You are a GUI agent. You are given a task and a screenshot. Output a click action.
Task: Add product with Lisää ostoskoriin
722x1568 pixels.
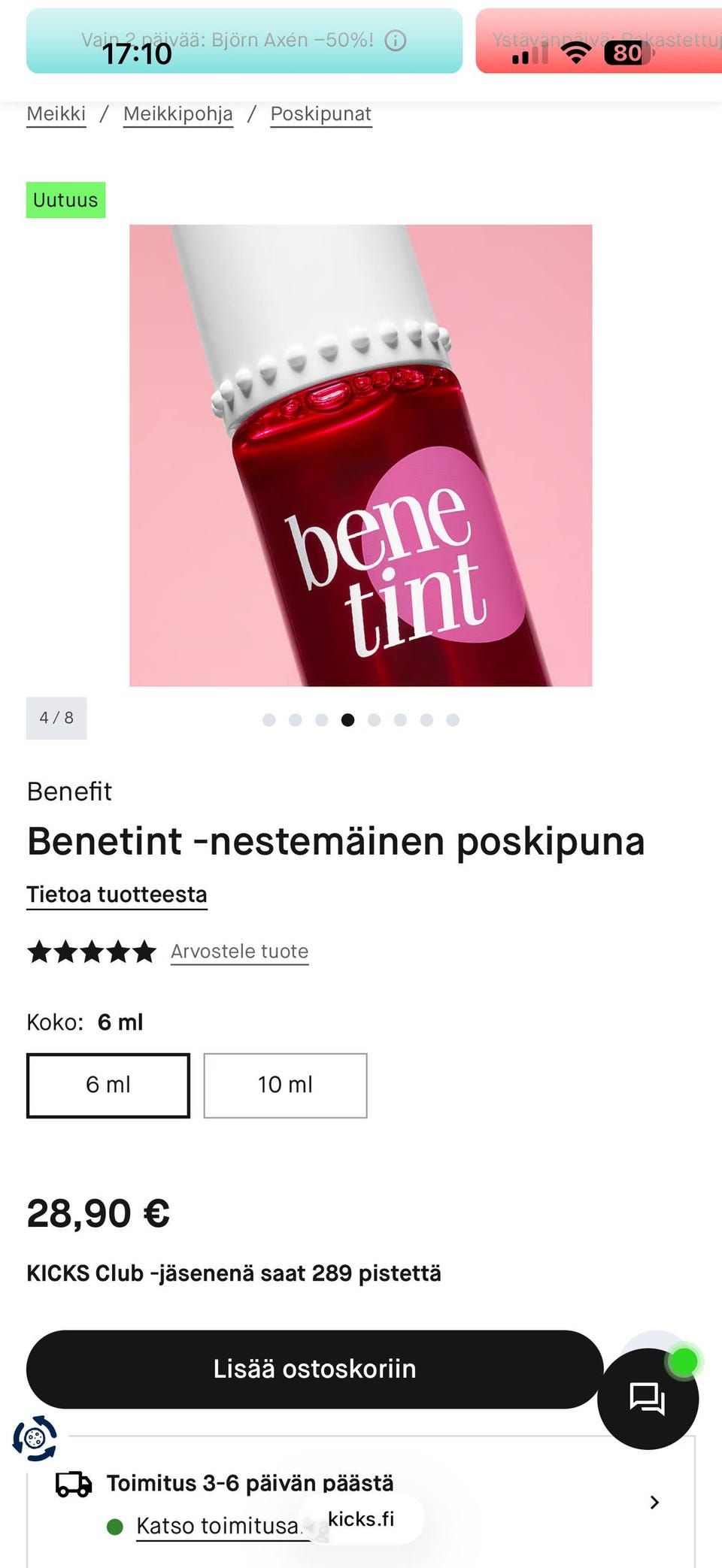tap(314, 1370)
